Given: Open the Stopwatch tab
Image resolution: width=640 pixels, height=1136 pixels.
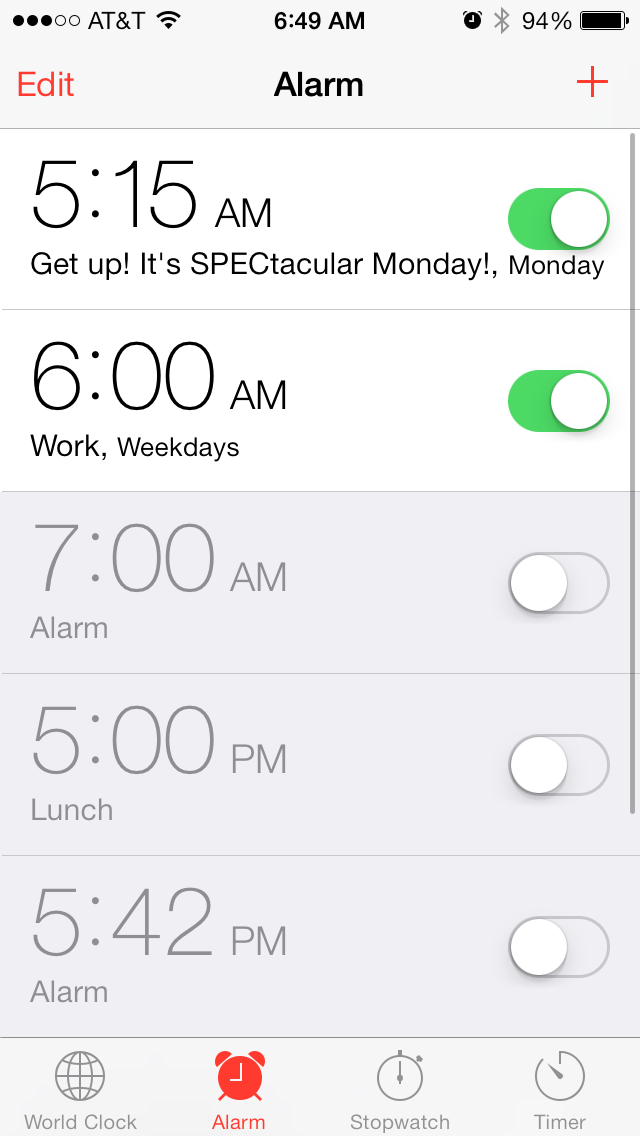Looking at the screenshot, I should (x=400, y=1090).
